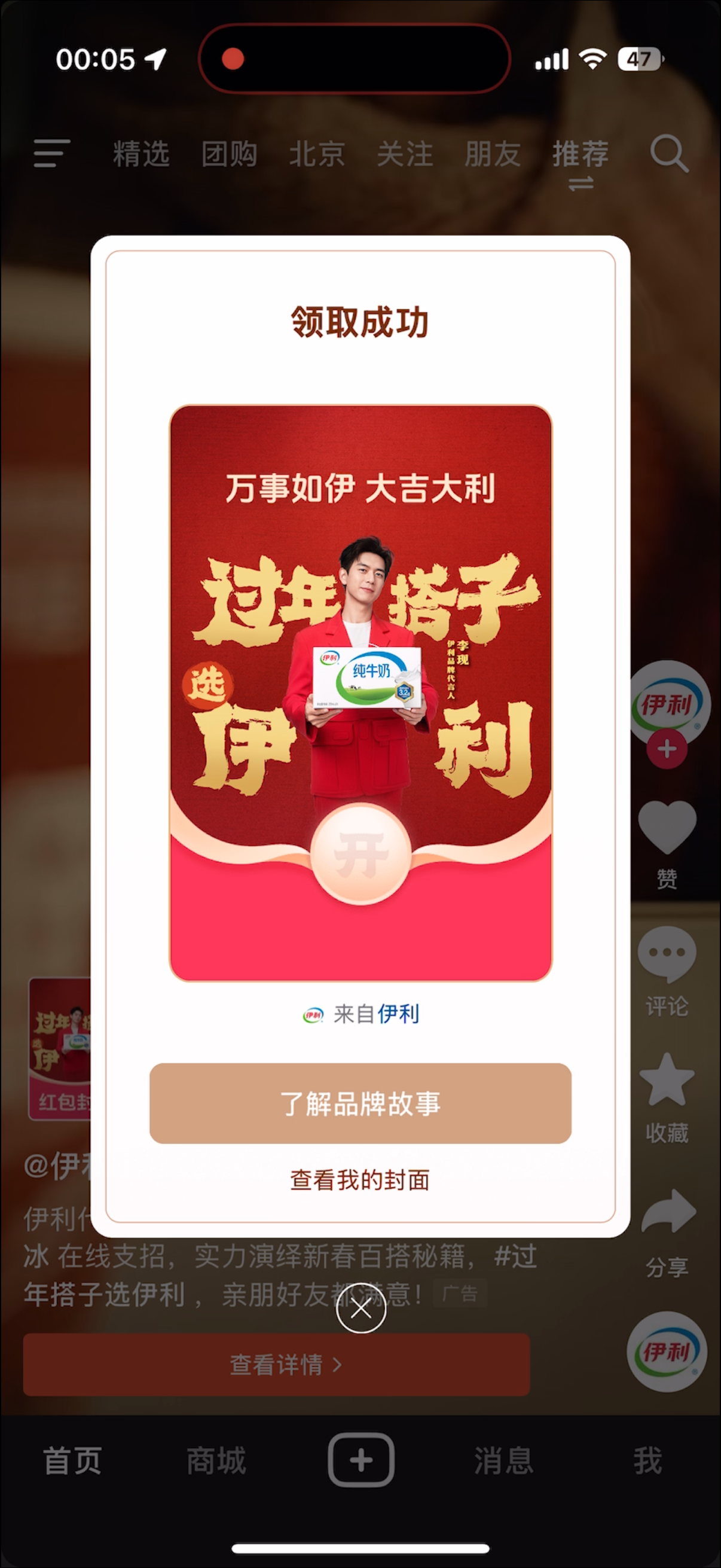Screen dimensions: 721x1568
Task: Switch to the 朋友 tab
Action: [492, 153]
